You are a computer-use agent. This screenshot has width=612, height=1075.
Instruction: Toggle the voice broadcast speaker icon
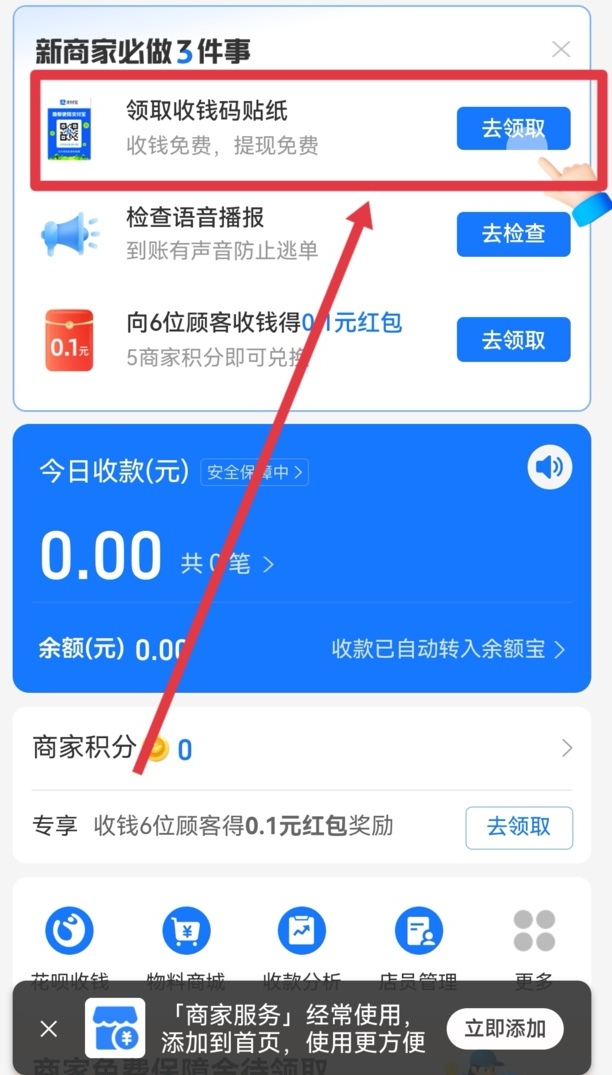click(549, 466)
